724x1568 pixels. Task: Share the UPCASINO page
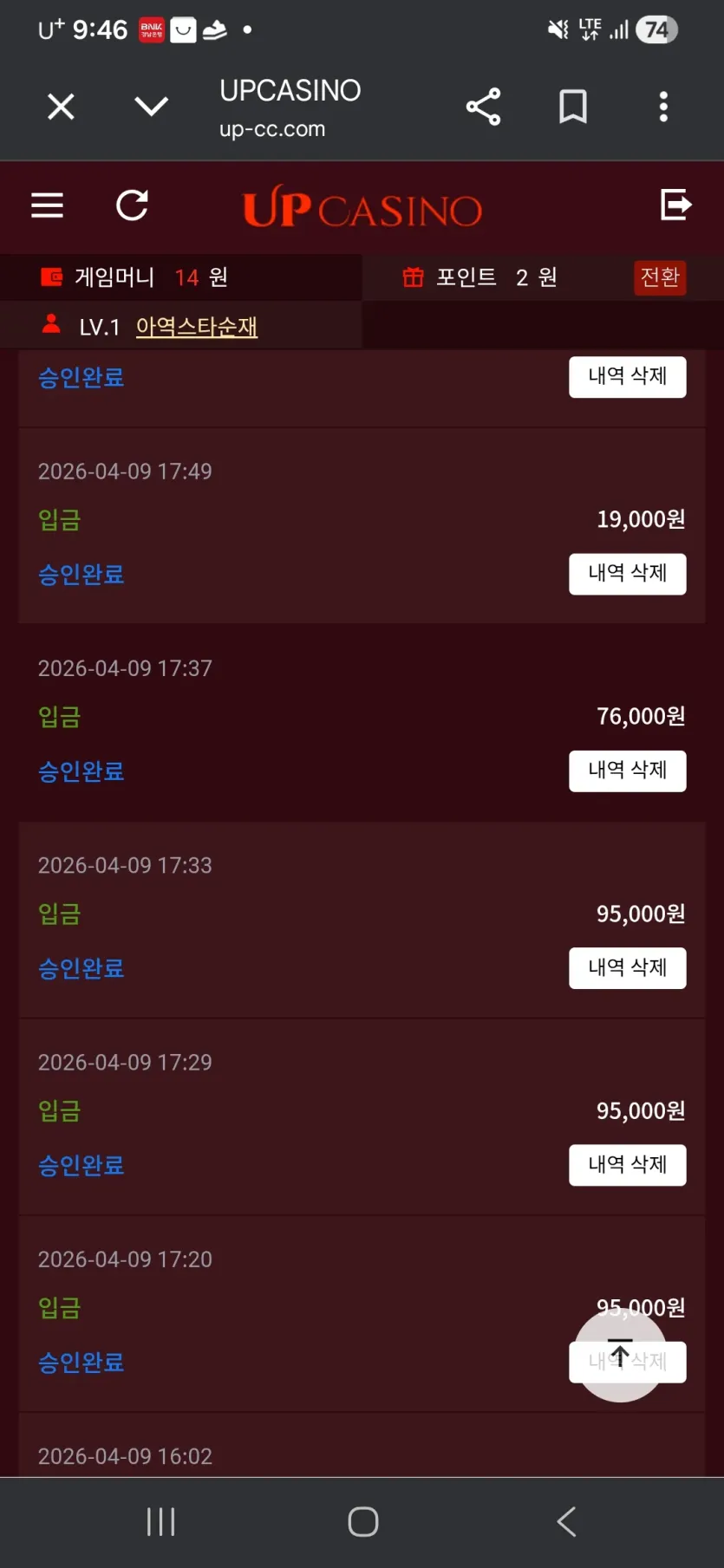coord(484,107)
